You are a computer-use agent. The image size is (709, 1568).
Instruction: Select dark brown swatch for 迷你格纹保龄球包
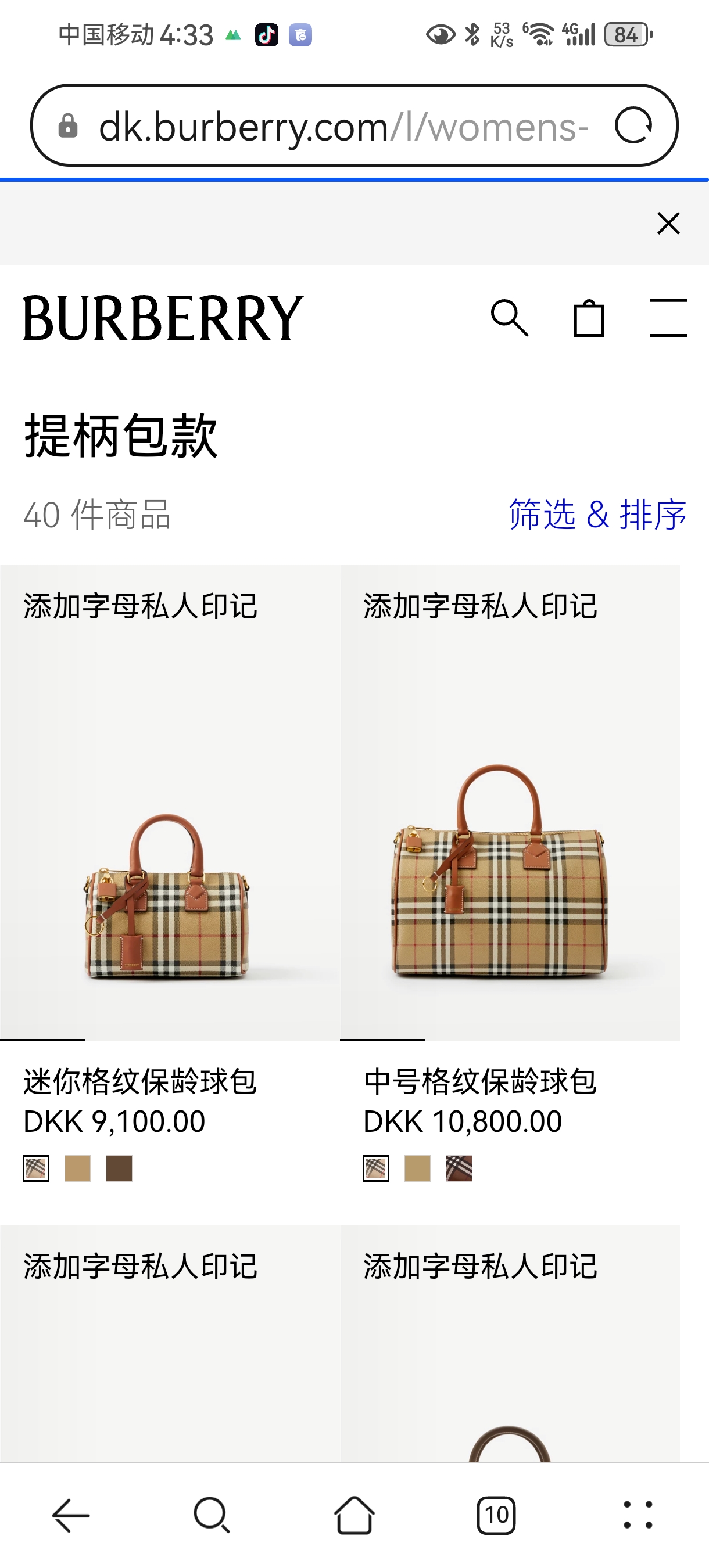coord(119,1168)
